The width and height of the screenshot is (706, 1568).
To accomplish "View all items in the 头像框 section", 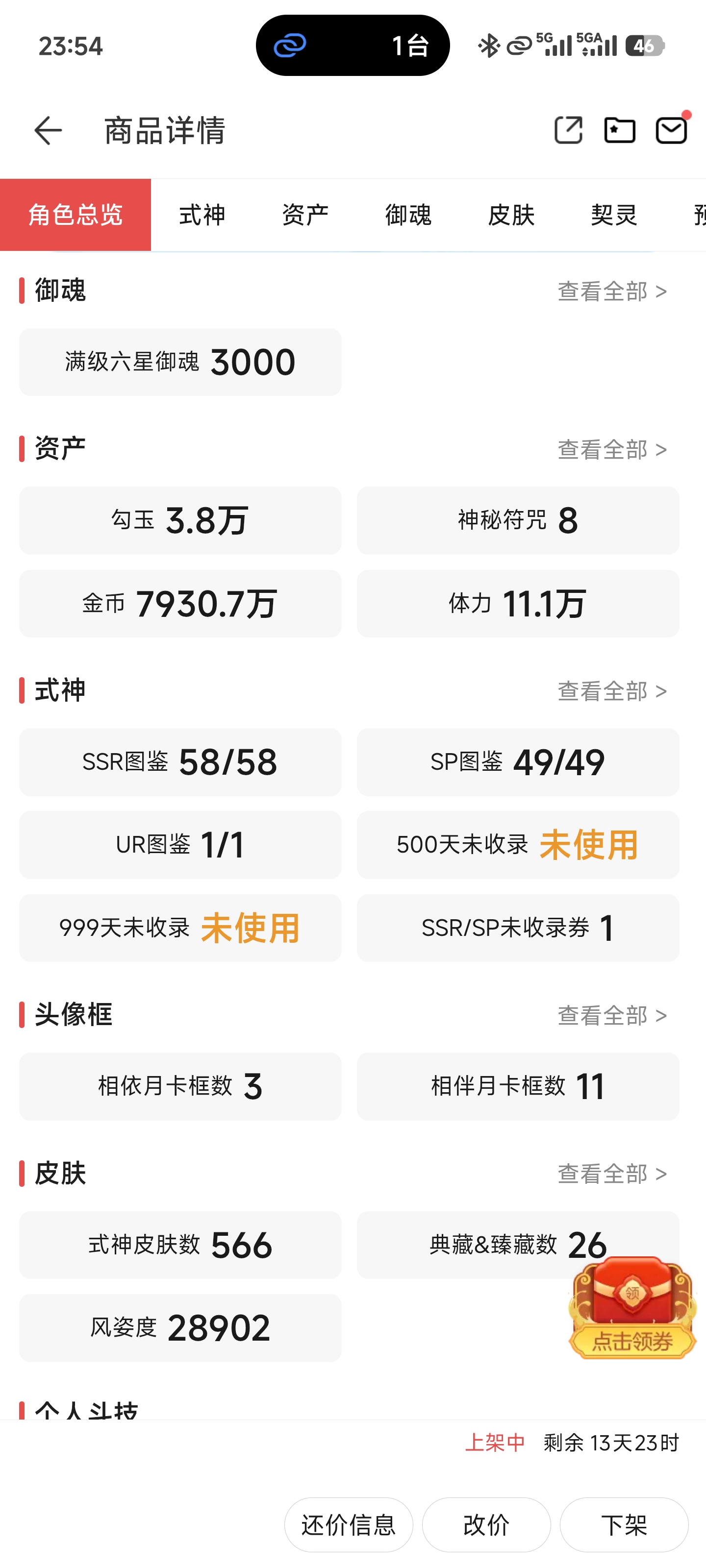I will [x=611, y=1015].
